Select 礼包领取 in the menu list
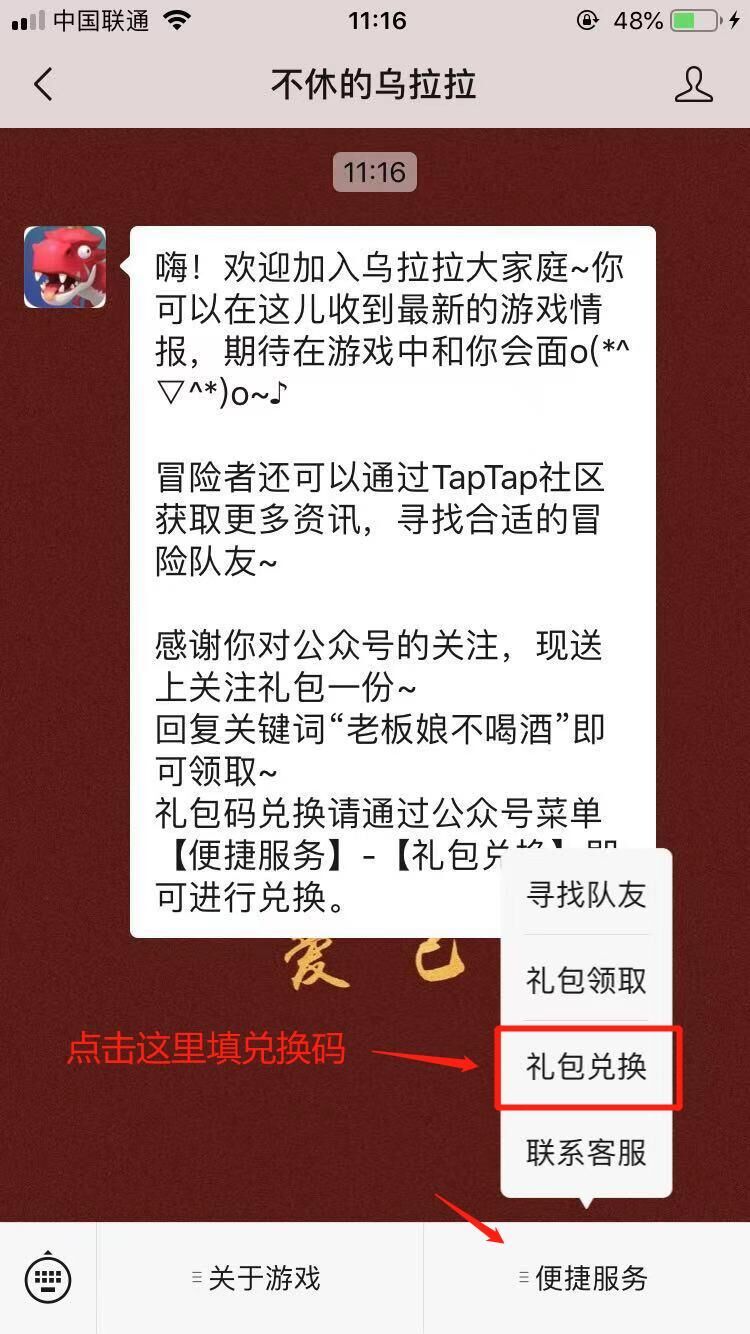This screenshot has height=1334, width=750. [585, 981]
